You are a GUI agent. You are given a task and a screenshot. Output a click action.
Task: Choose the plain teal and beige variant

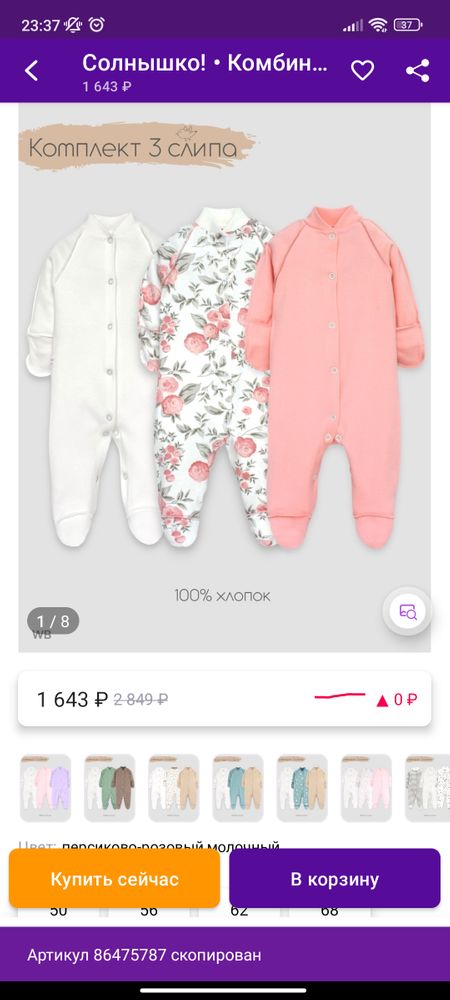point(238,788)
